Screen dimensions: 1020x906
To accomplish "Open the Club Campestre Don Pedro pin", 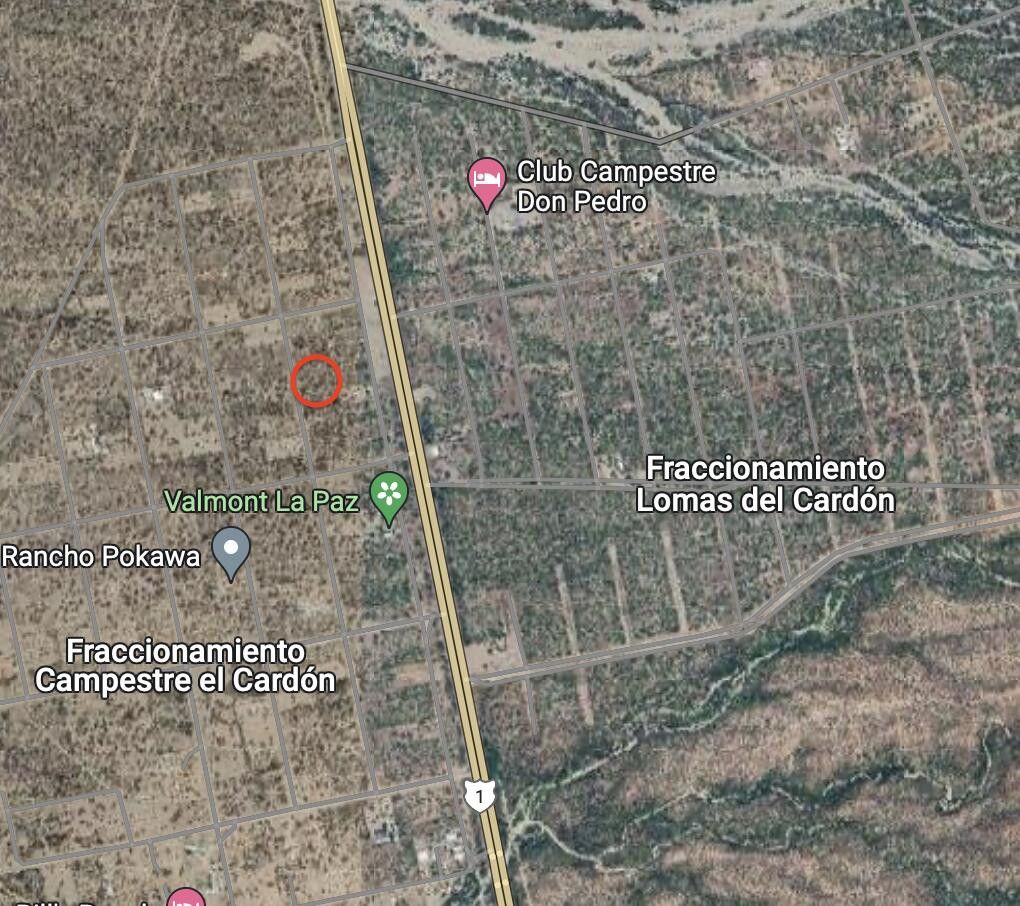I will tap(487, 182).
